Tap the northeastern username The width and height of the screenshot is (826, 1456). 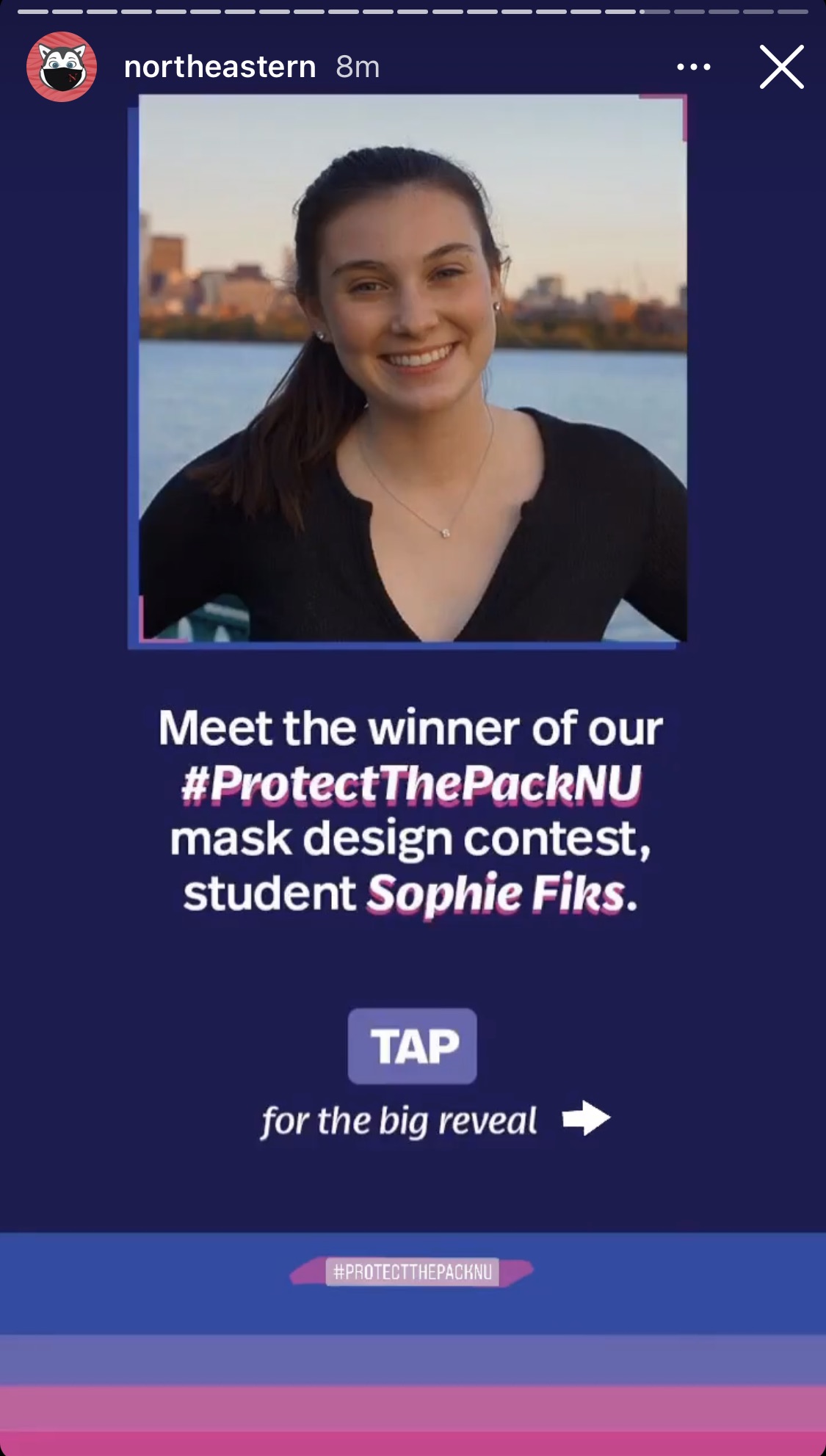pyautogui.click(x=220, y=67)
